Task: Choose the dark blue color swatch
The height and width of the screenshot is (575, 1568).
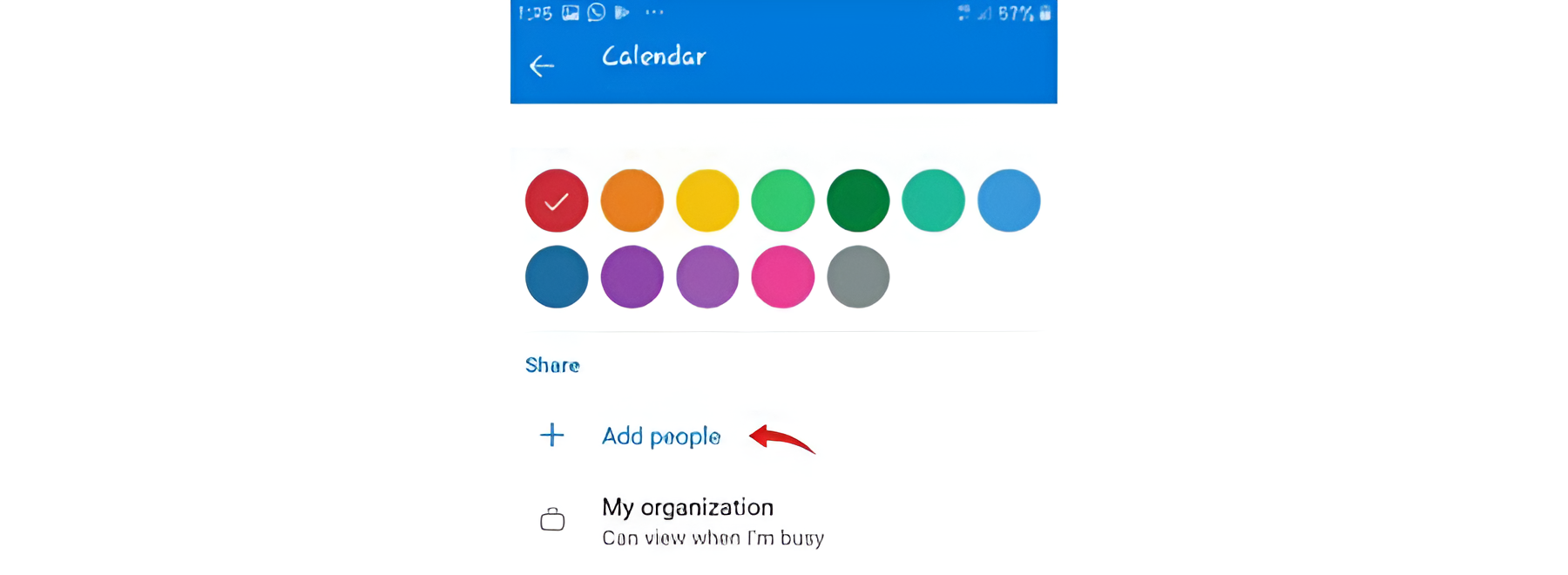Action: pyautogui.click(x=557, y=277)
